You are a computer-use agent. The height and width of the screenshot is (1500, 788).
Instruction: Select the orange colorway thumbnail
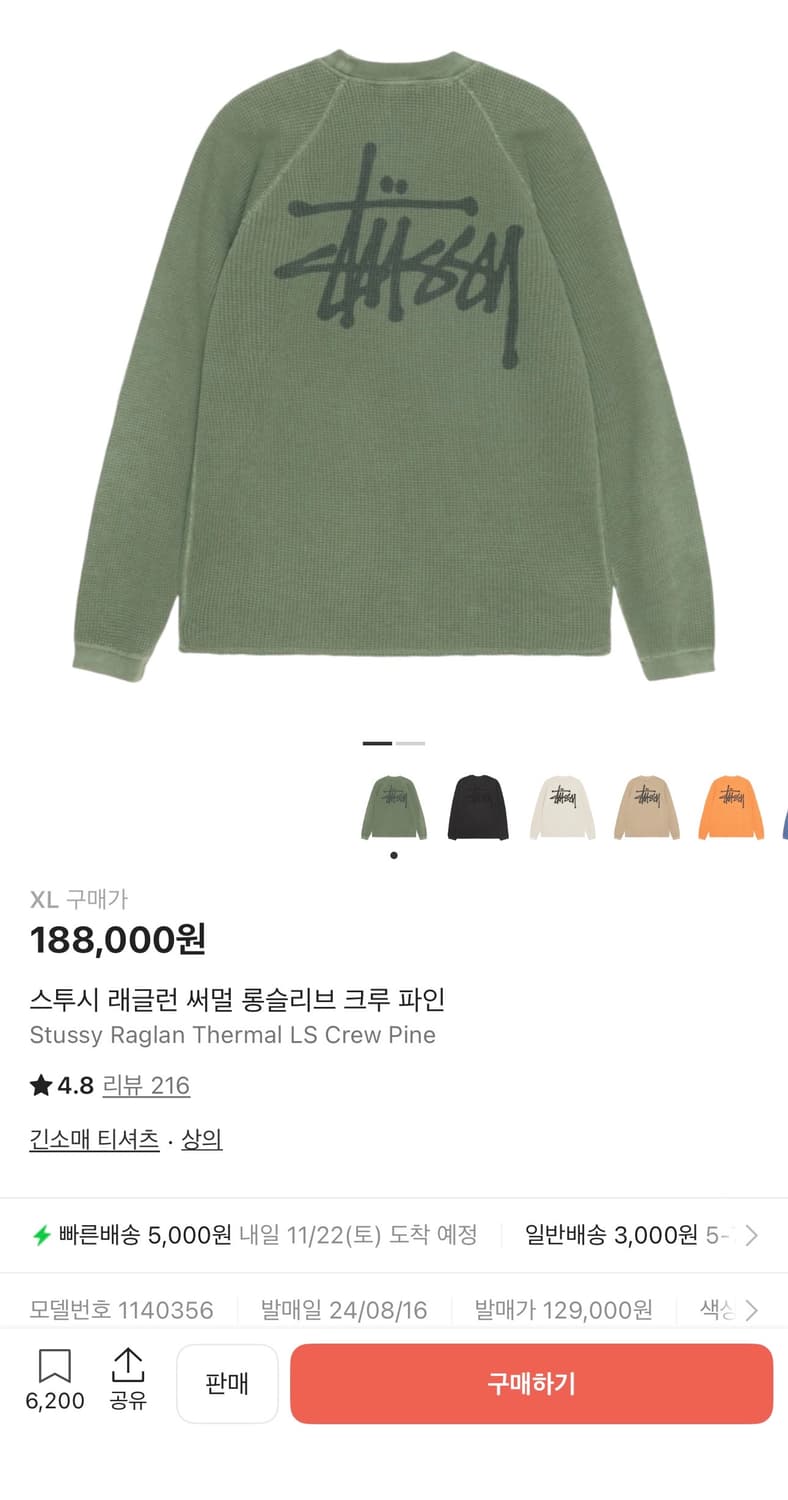[x=731, y=805]
